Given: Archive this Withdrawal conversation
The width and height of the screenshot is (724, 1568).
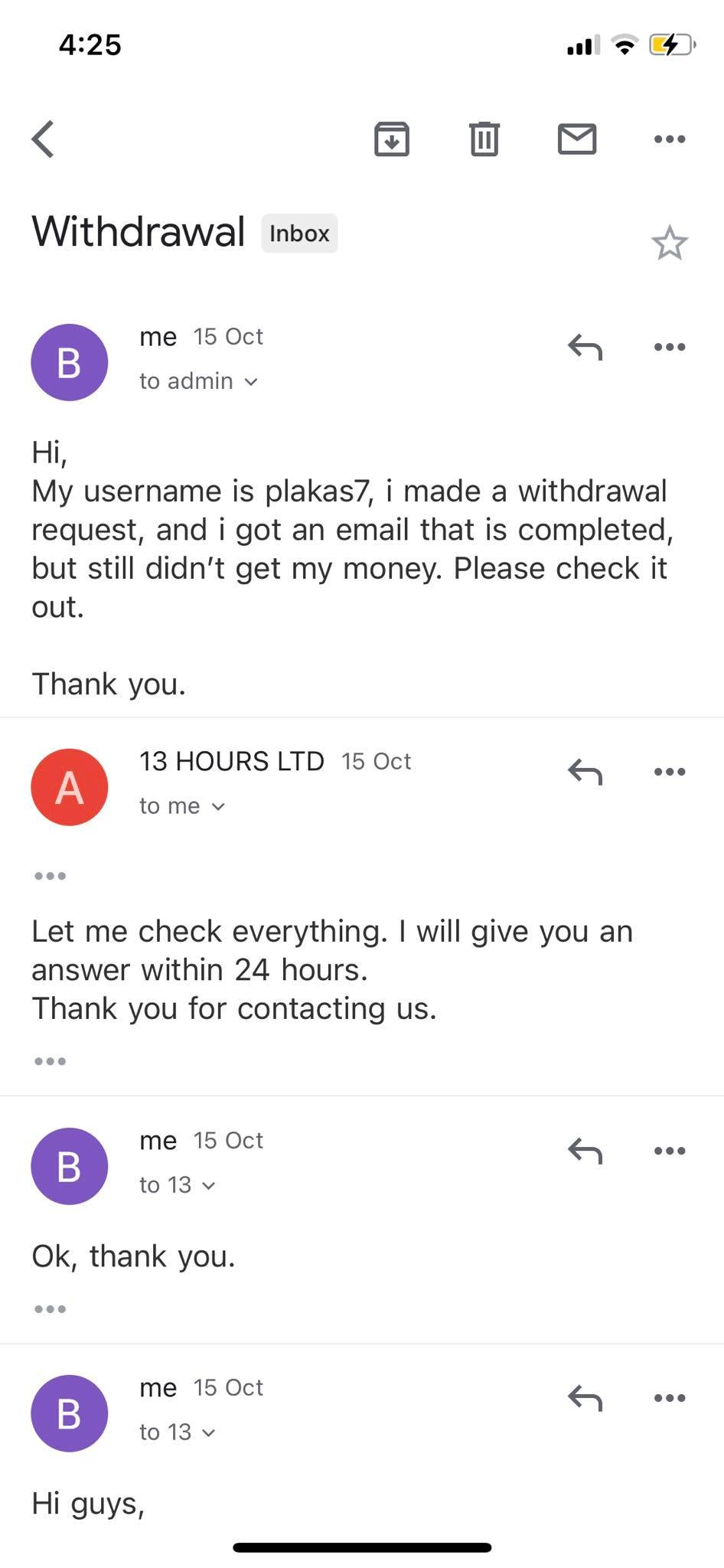Looking at the screenshot, I should [x=391, y=139].
